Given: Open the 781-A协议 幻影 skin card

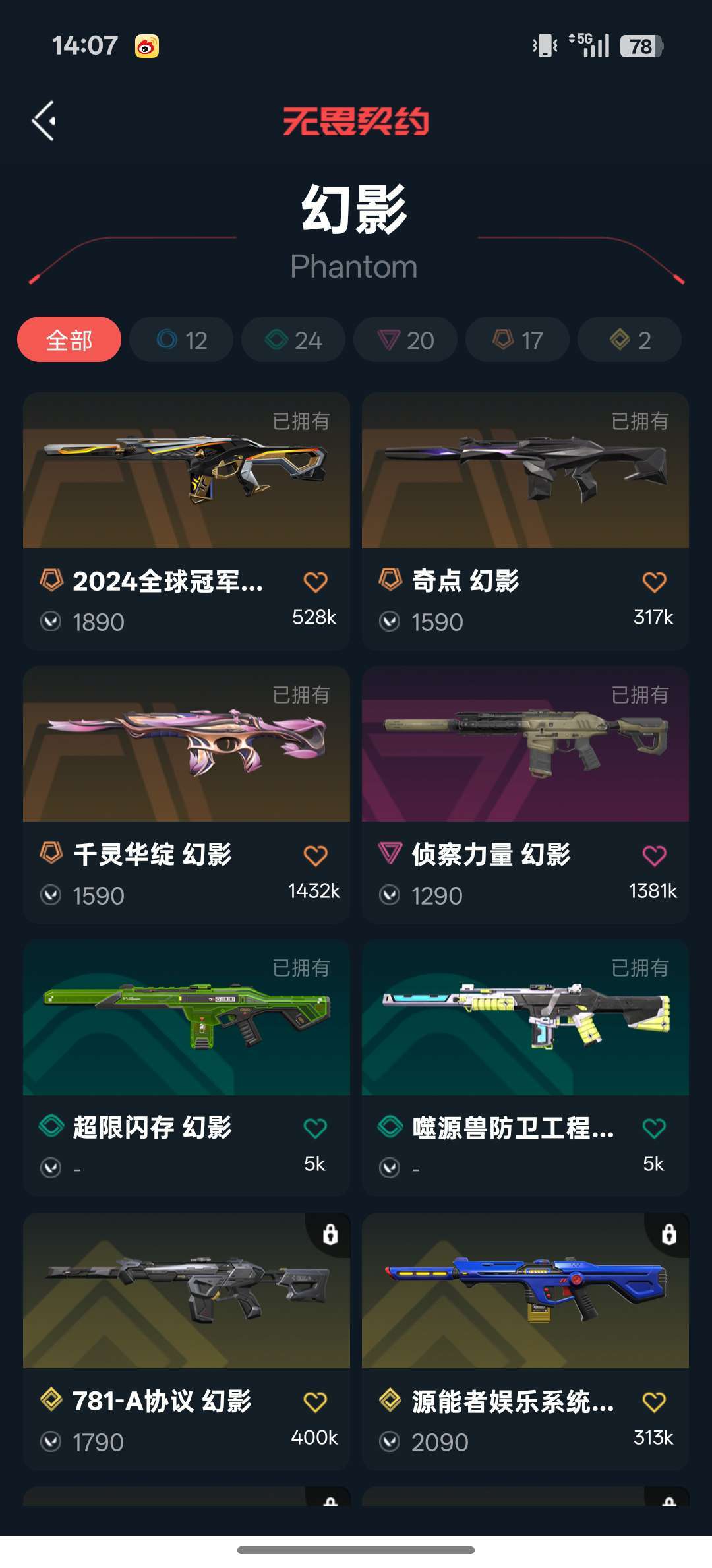Looking at the screenshot, I should pos(187,1342).
